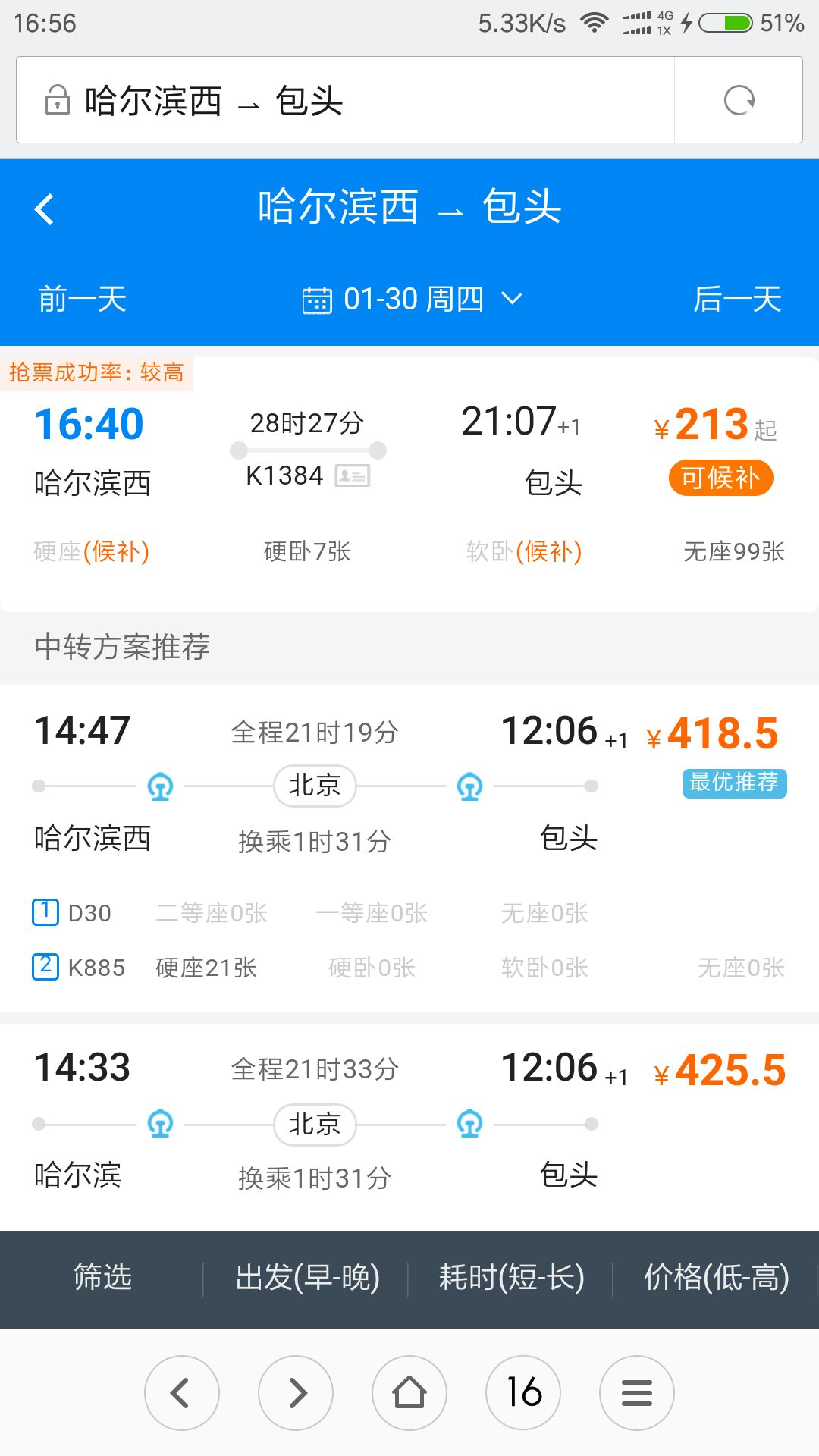Switch to the previous day (前一天)
This screenshot has width=819, height=1456.
(x=83, y=299)
